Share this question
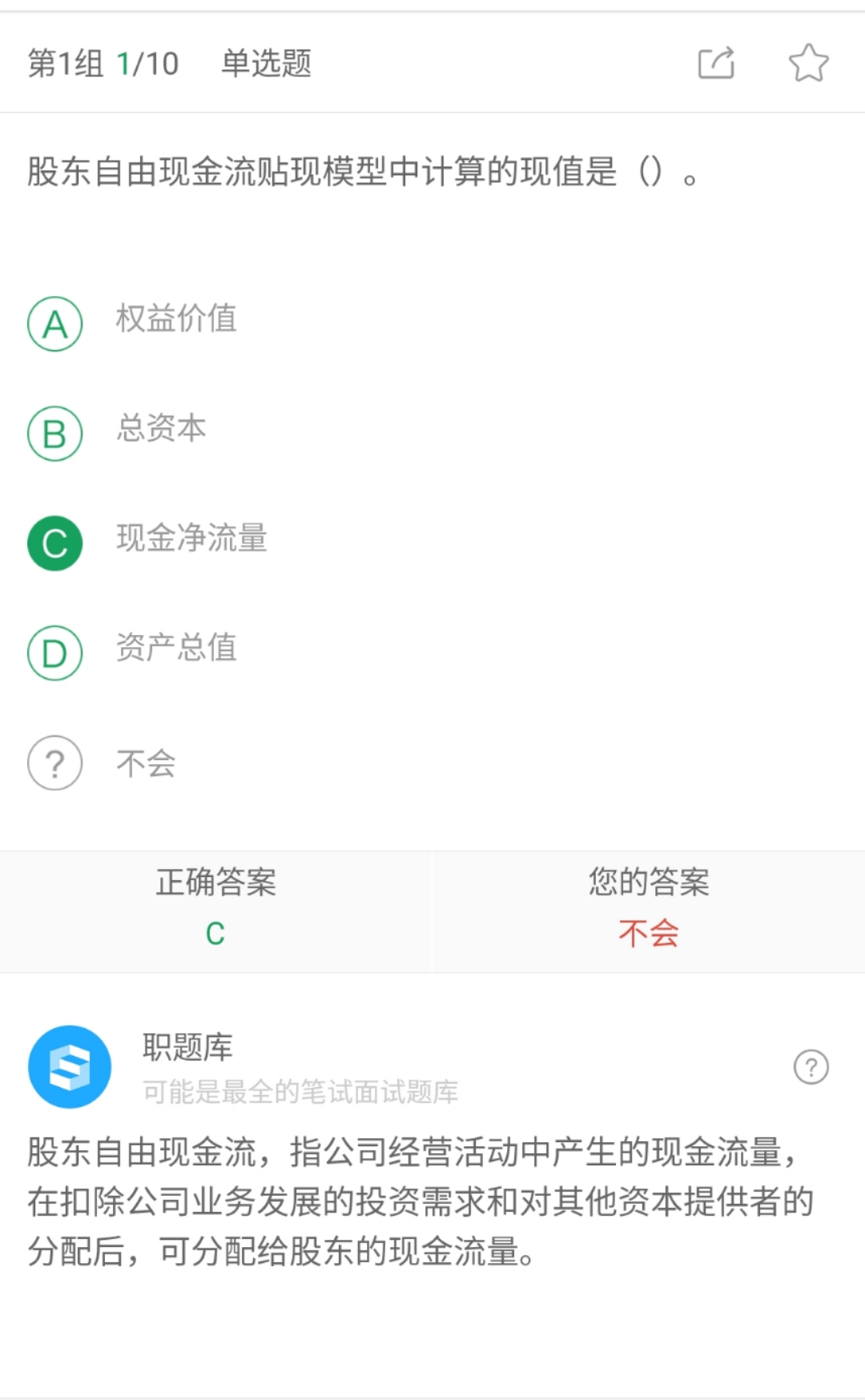Screen dimensions: 865x1400 (x=716, y=63)
